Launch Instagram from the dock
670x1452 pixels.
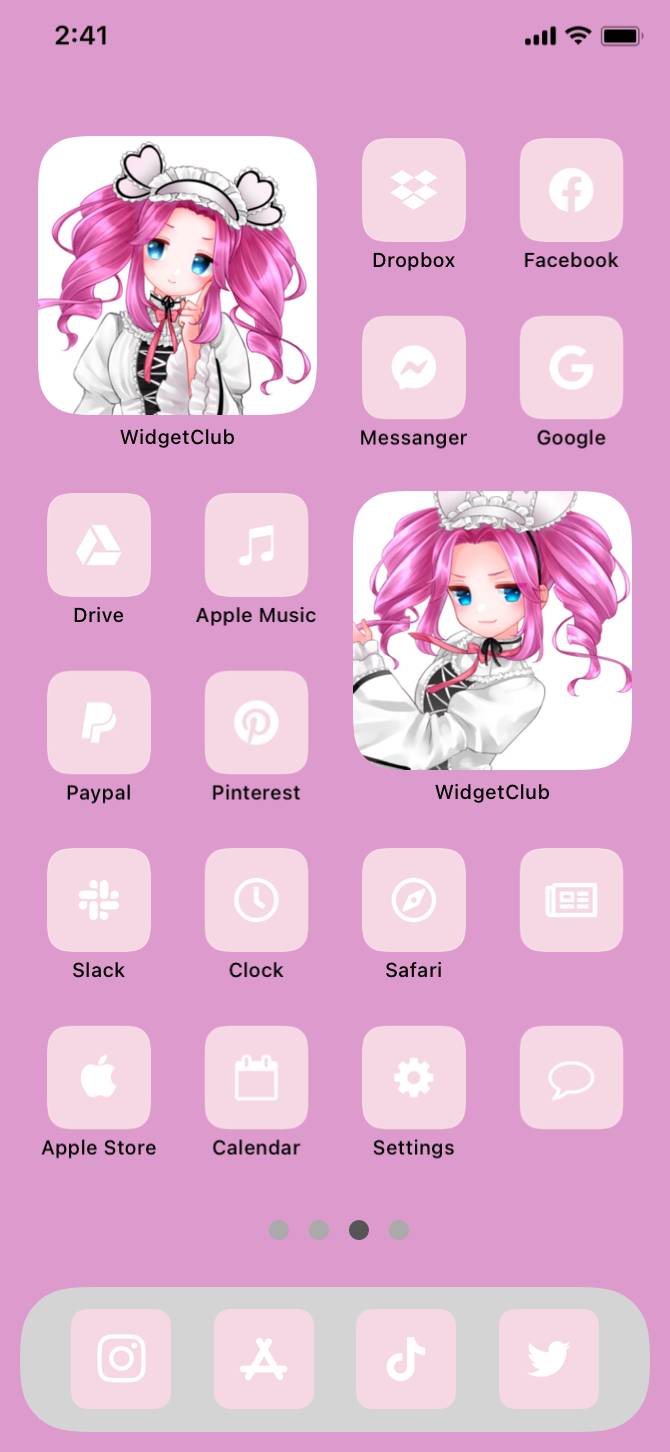click(121, 1359)
